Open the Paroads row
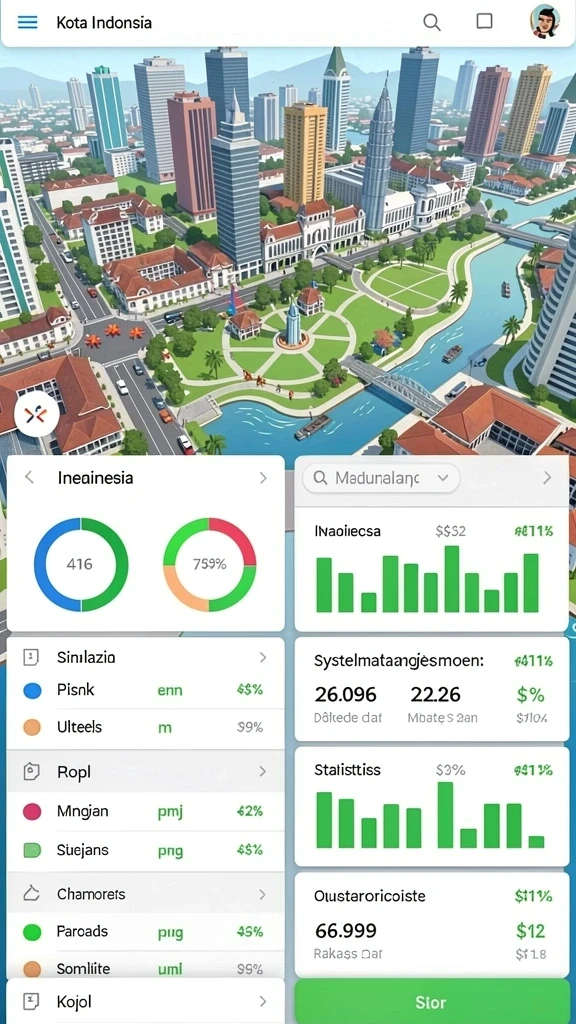The image size is (576, 1024). tap(146, 932)
